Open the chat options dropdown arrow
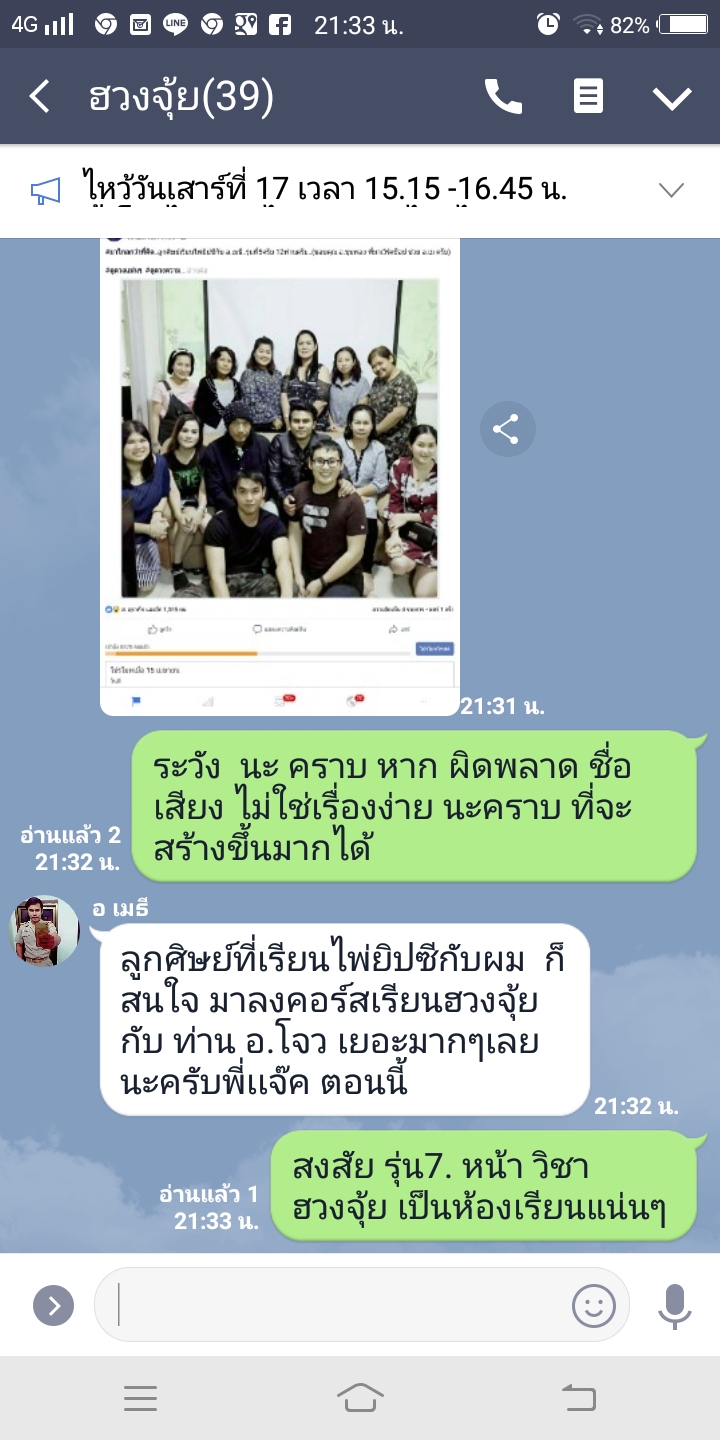 [x=671, y=97]
